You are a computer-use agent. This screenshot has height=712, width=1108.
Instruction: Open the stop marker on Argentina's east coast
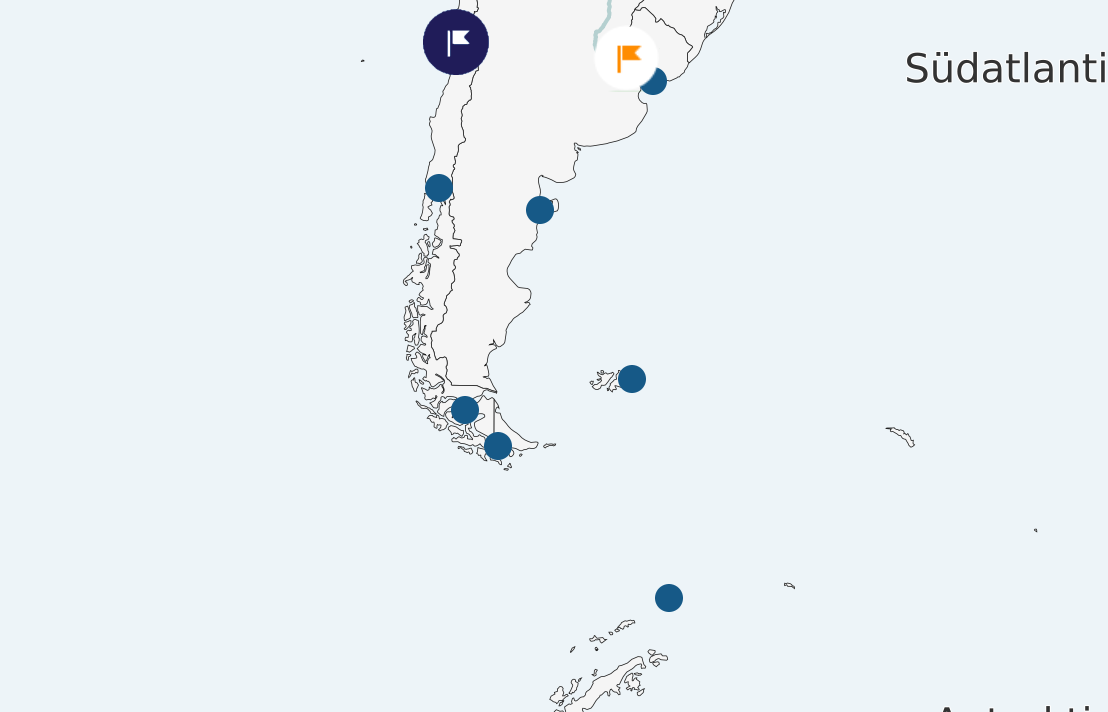point(540,210)
